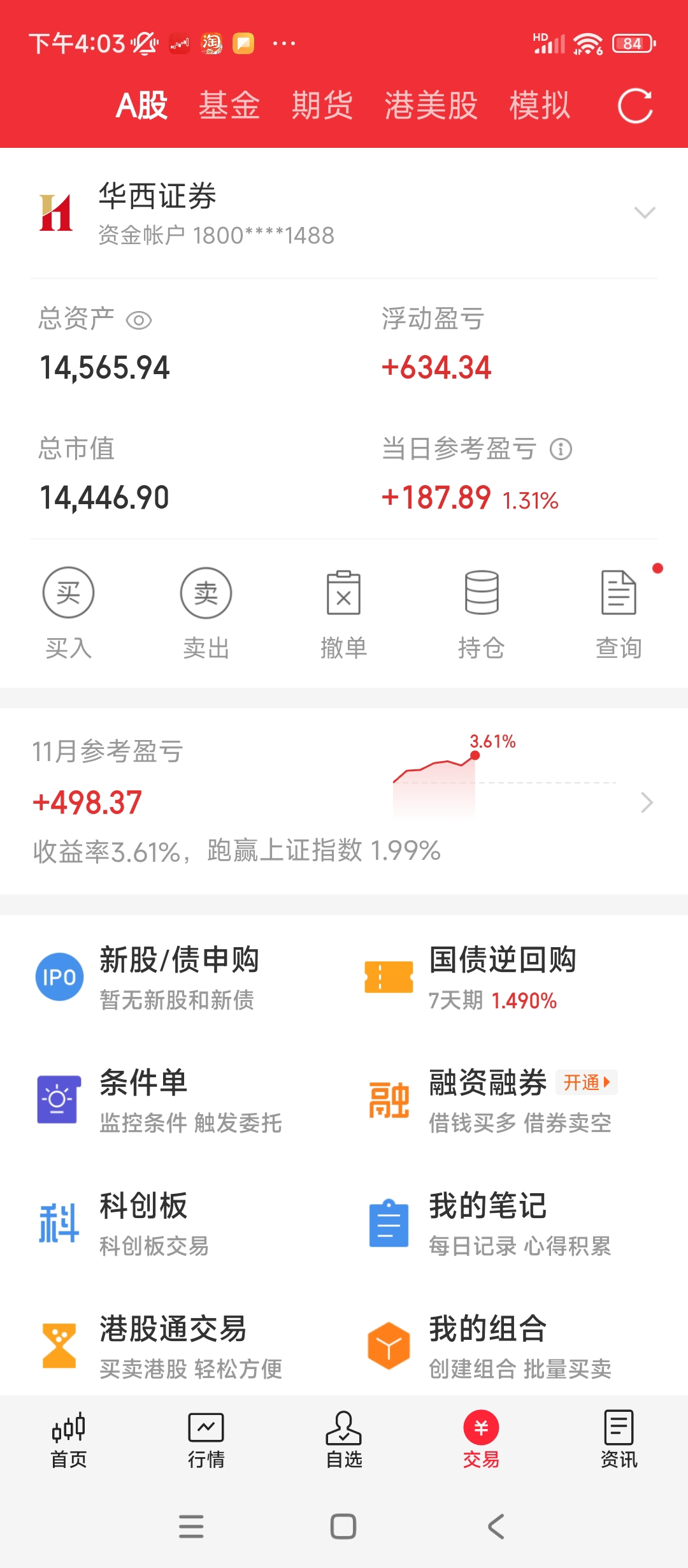Show info about 当日参考盈亏

[x=561, y=449]
